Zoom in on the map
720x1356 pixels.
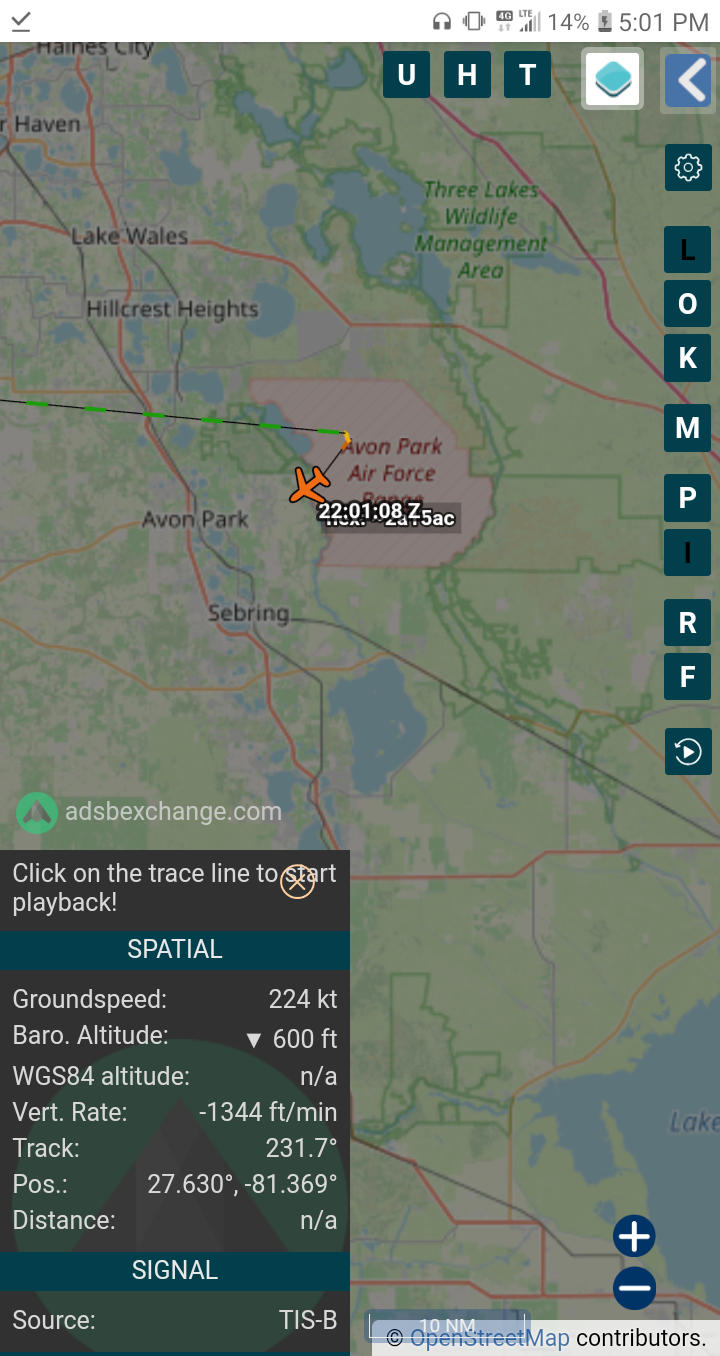pos(635,1237)
